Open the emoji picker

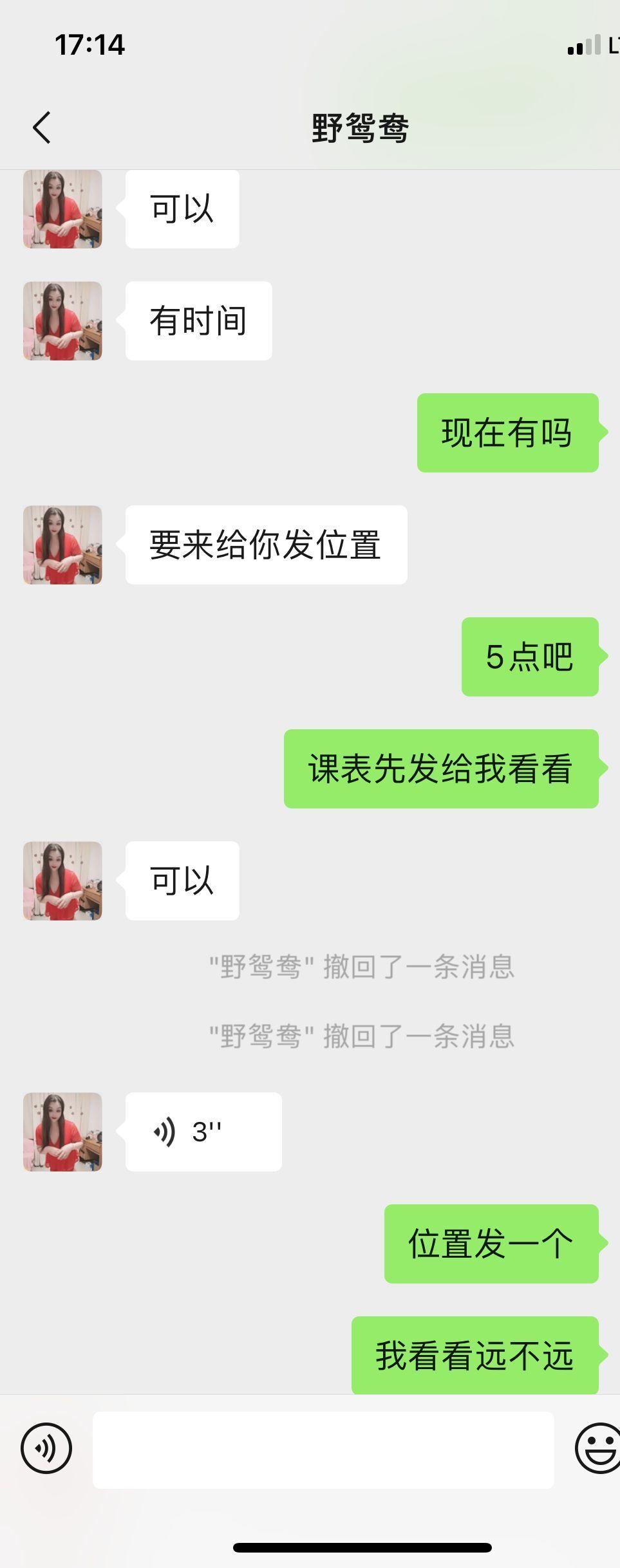597,1448
